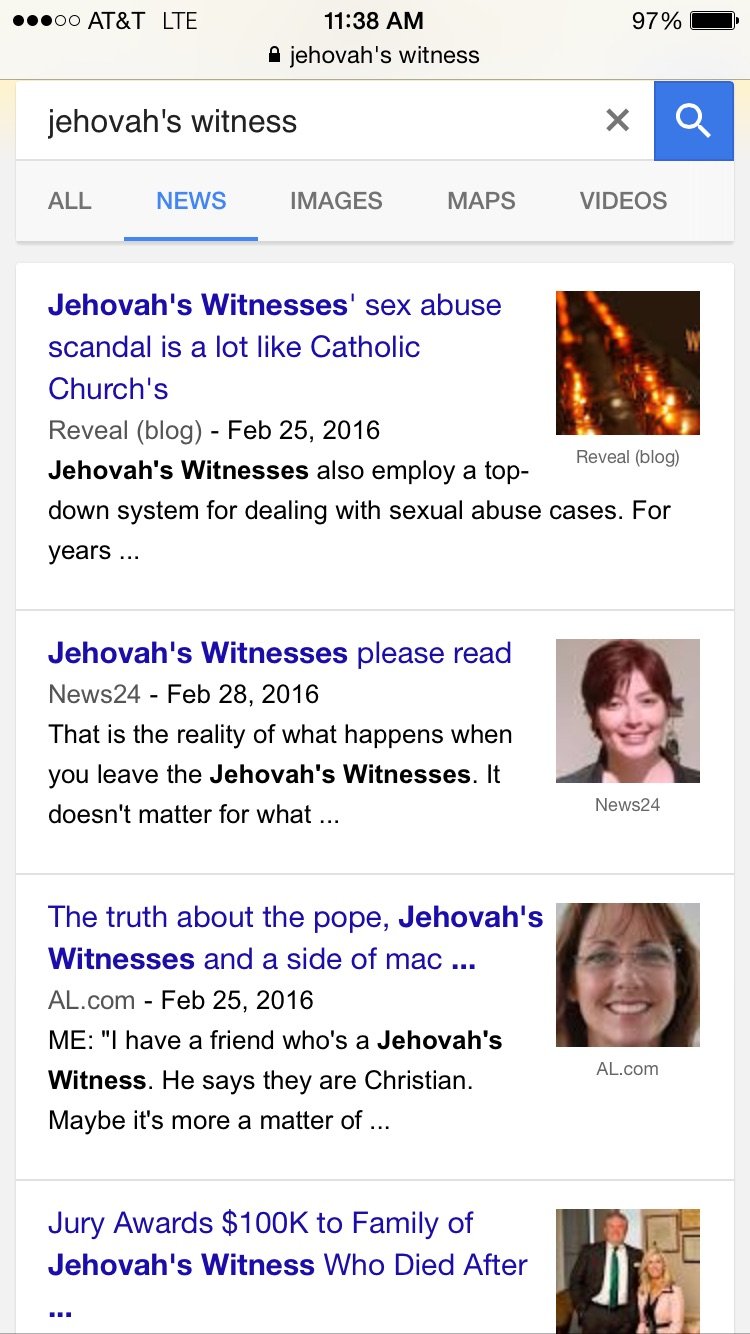The image size is (750, 1334).
Task: Open the 'Jury Awards $100K' article
Action: point(288,1244)
